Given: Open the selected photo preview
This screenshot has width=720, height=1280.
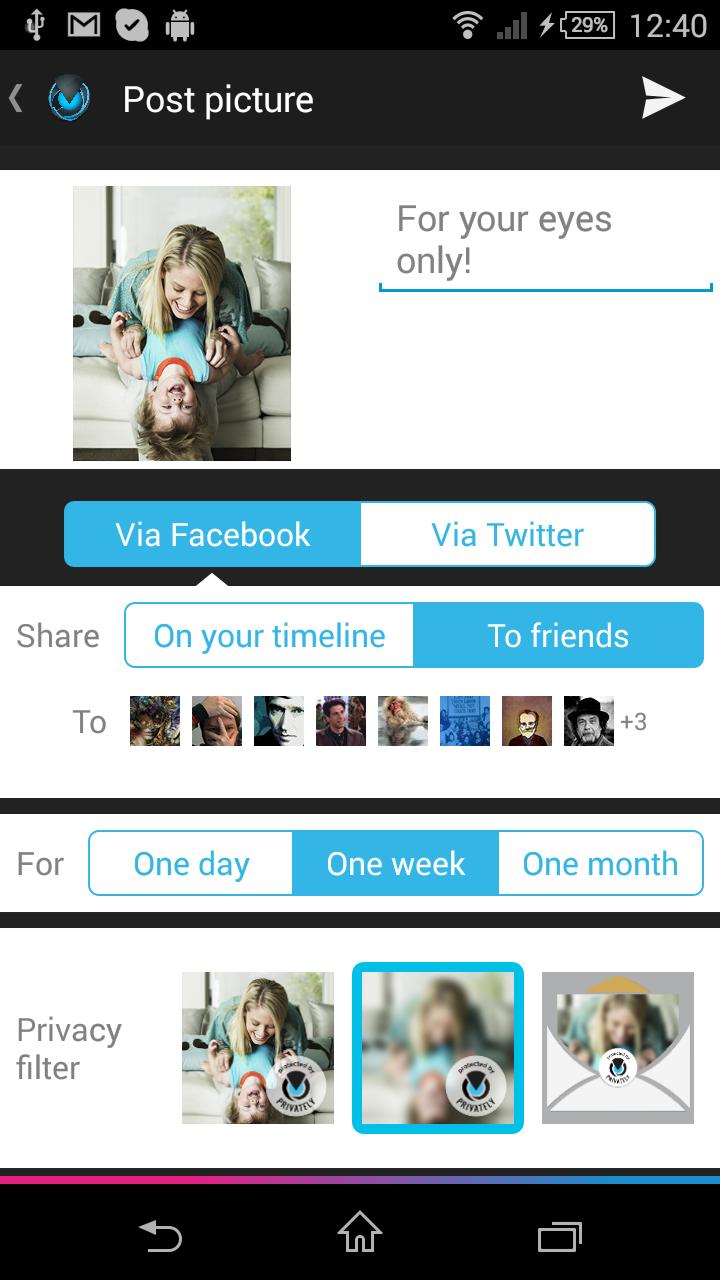Looking at the screenshot, I should coord(182,323).
